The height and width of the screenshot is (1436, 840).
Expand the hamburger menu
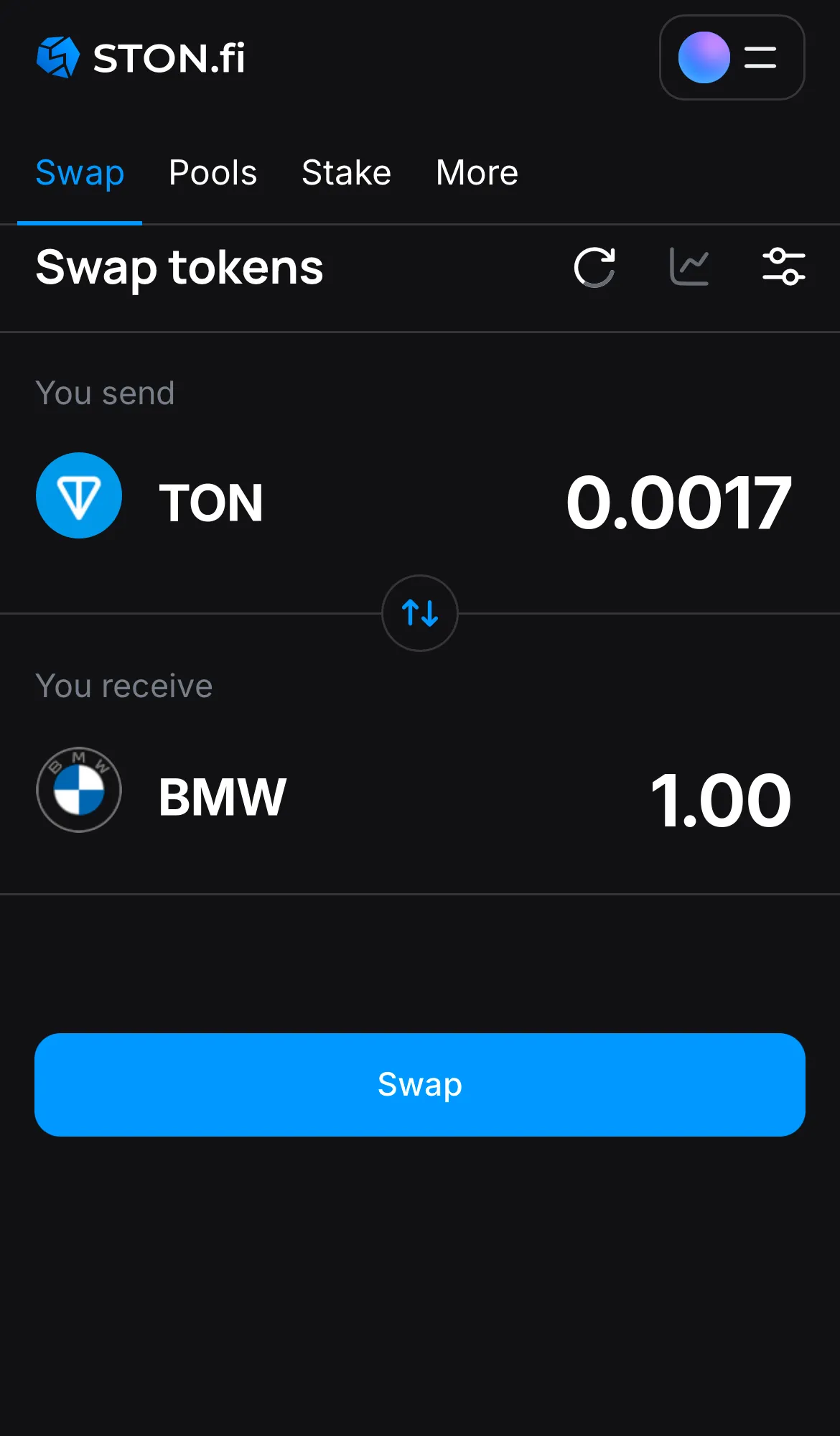(759, 58)
